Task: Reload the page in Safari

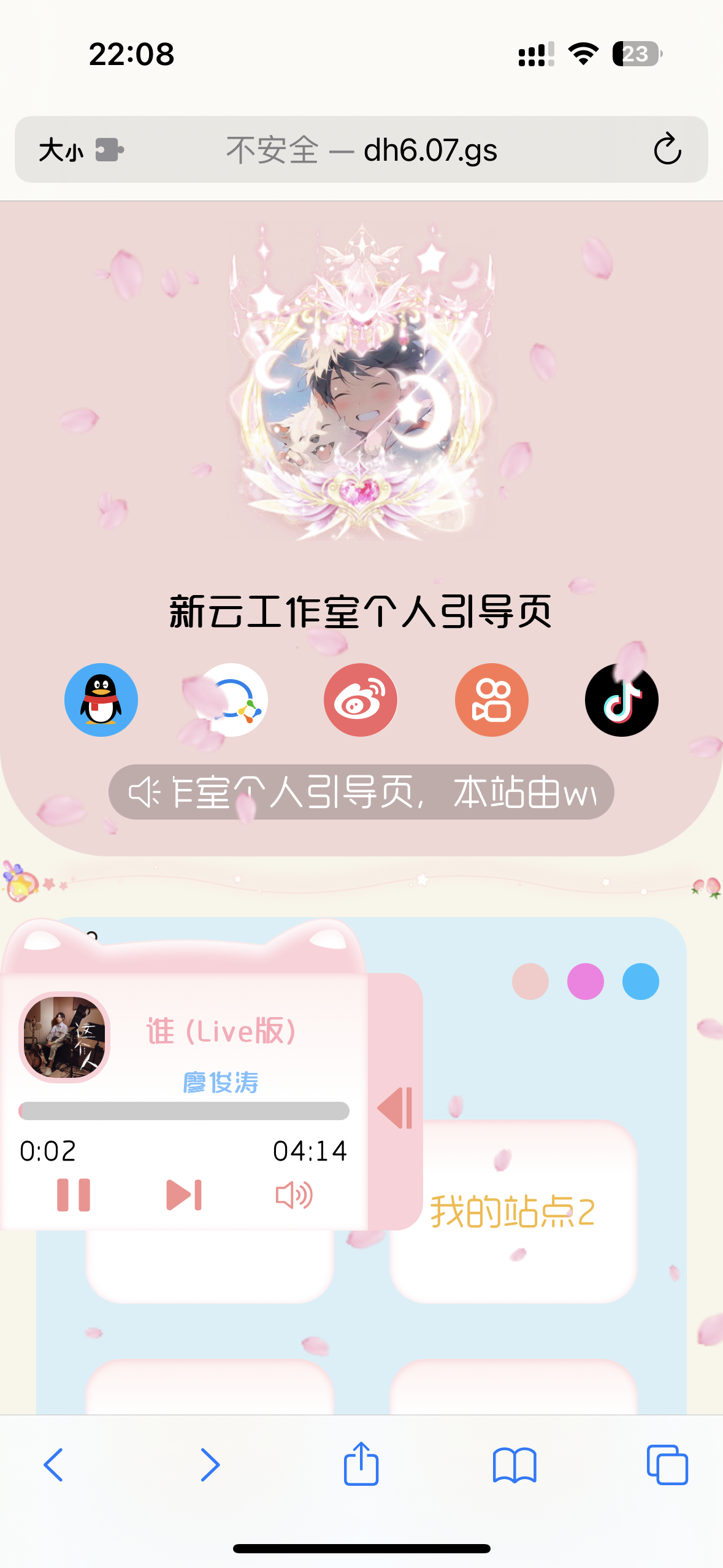Action: click(667, 149)
